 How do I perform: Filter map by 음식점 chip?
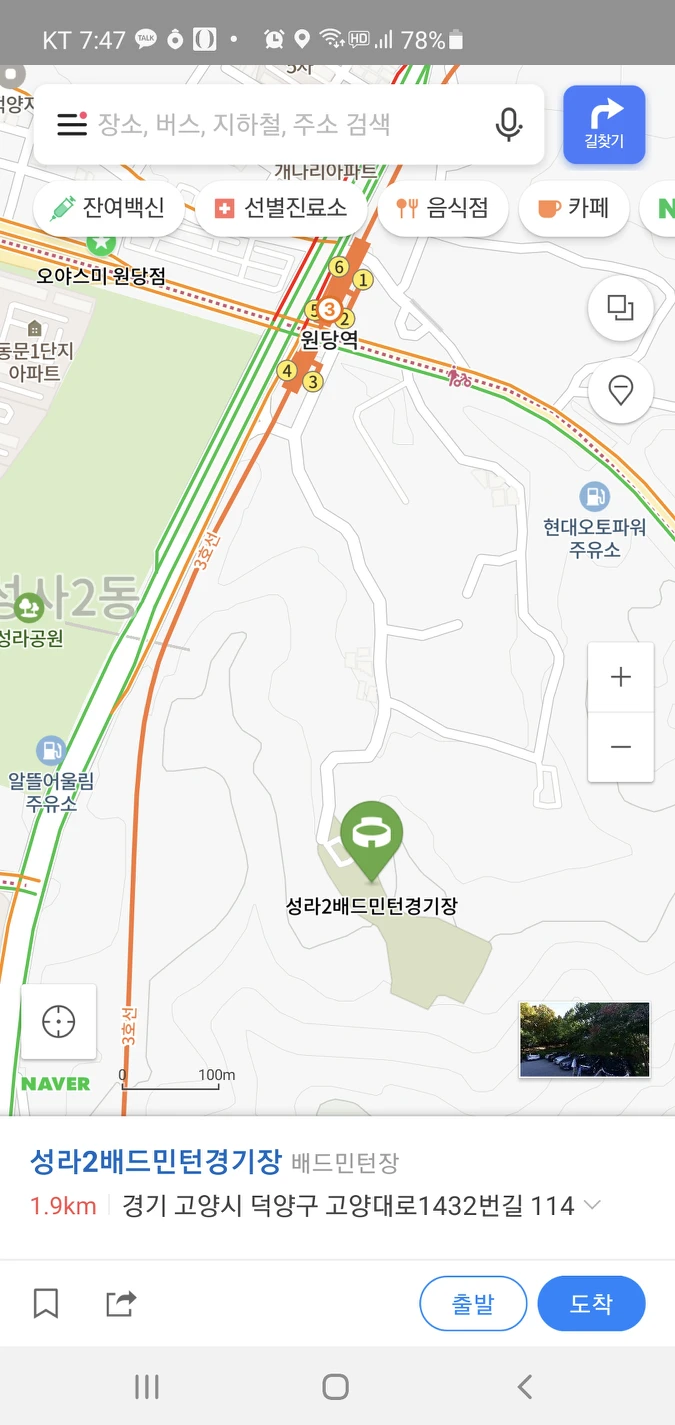[x=443, y=208]
